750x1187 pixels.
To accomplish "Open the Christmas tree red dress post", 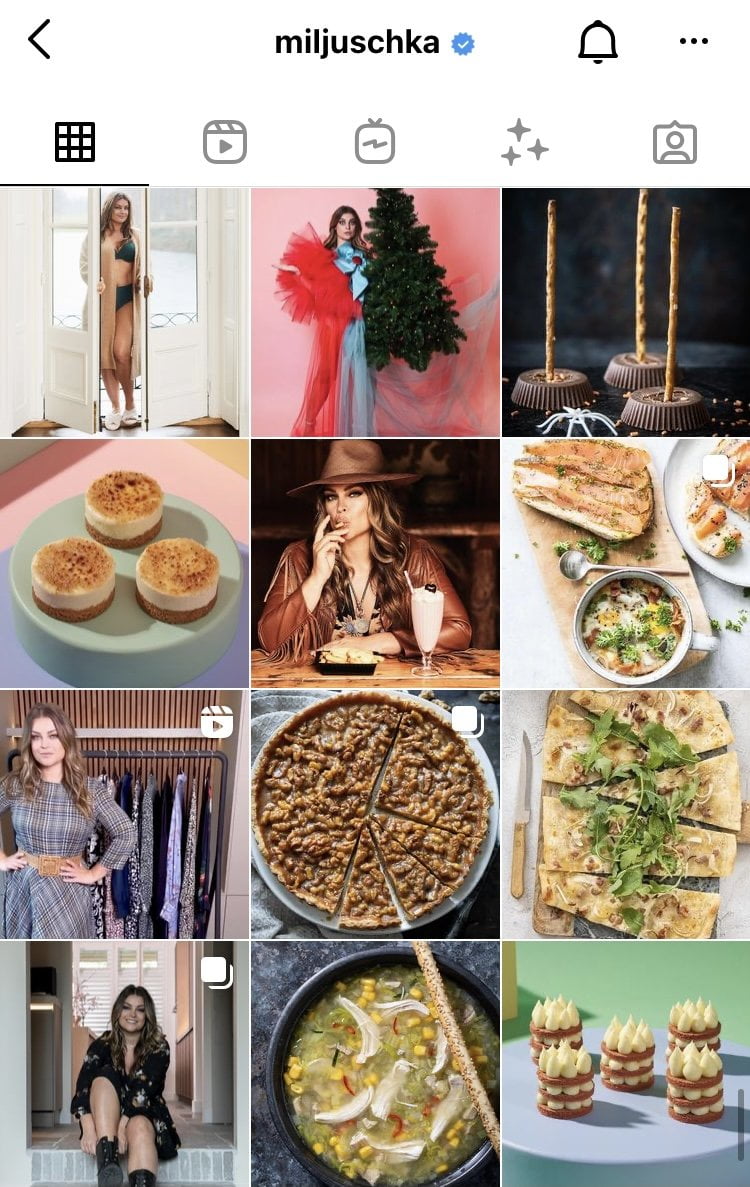I will pos(375,312).
